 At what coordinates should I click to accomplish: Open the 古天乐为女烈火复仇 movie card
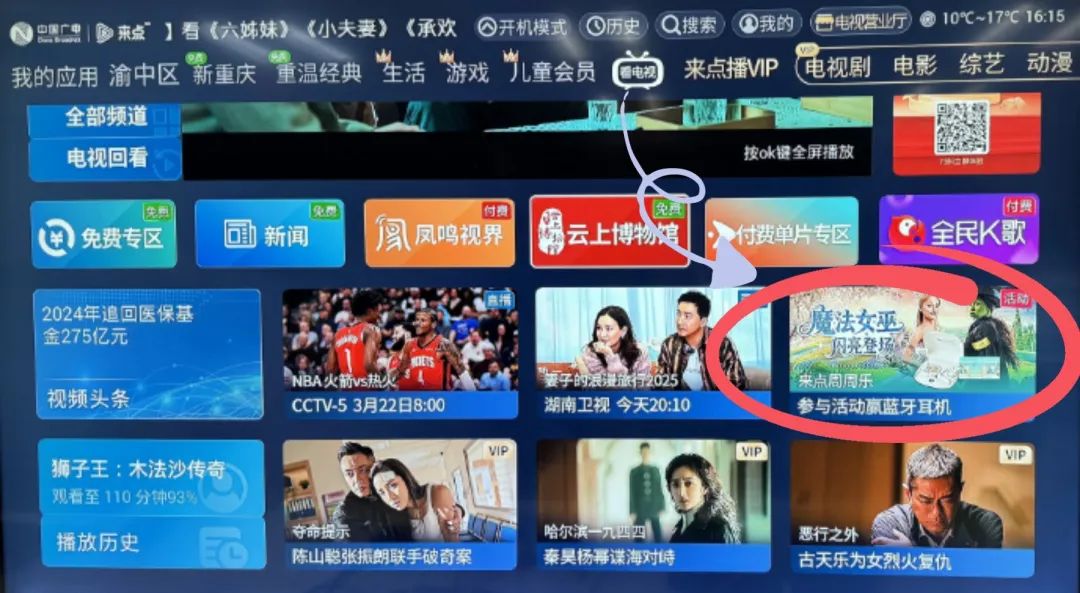click(x=911, y=508)
